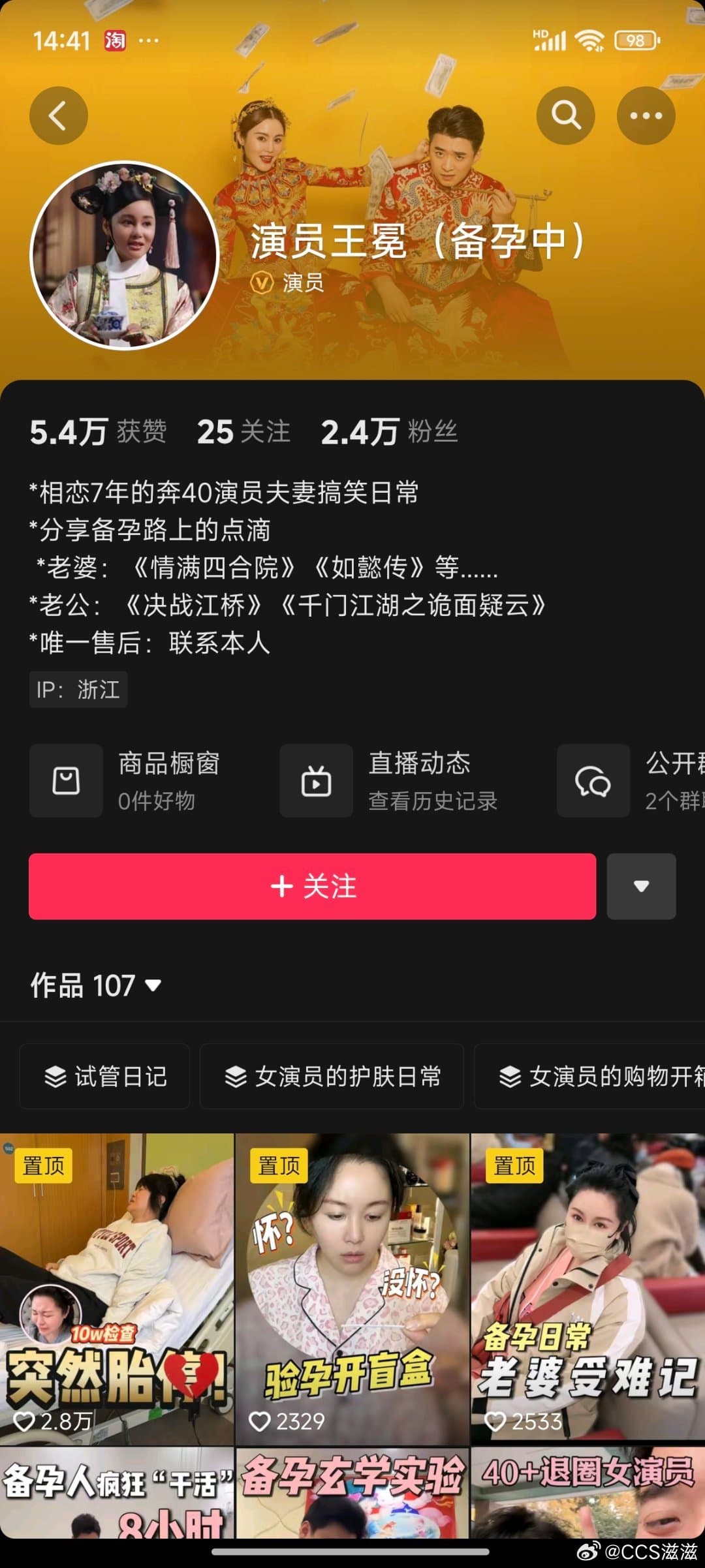This screenshot has height=1568, width=705.
Task: Expand the arrow next to the follow button
Action: pyautogui.click(x=641, y=886)
